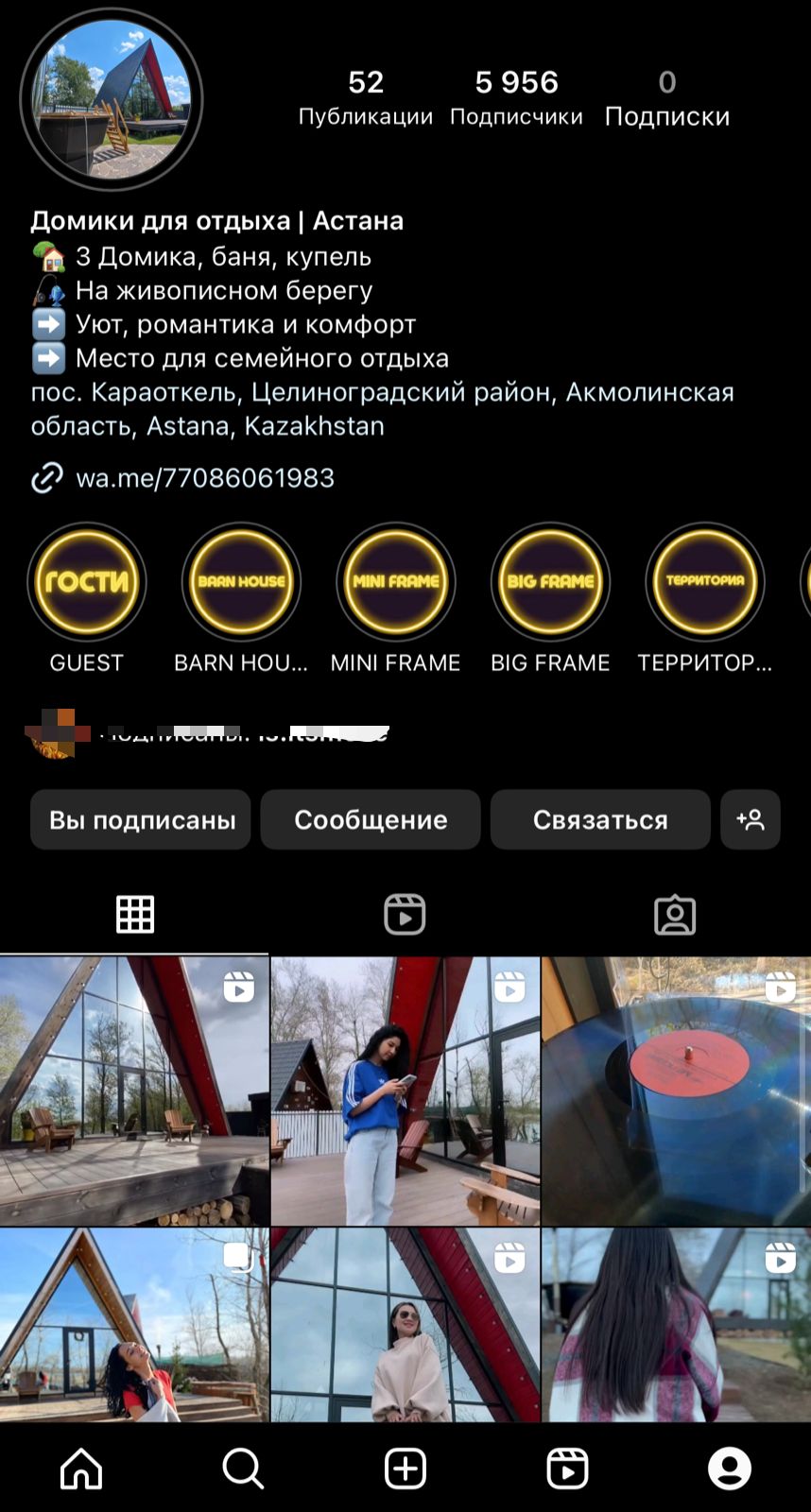
Task: Tap the Связаться button
Action: coord(600,819)
